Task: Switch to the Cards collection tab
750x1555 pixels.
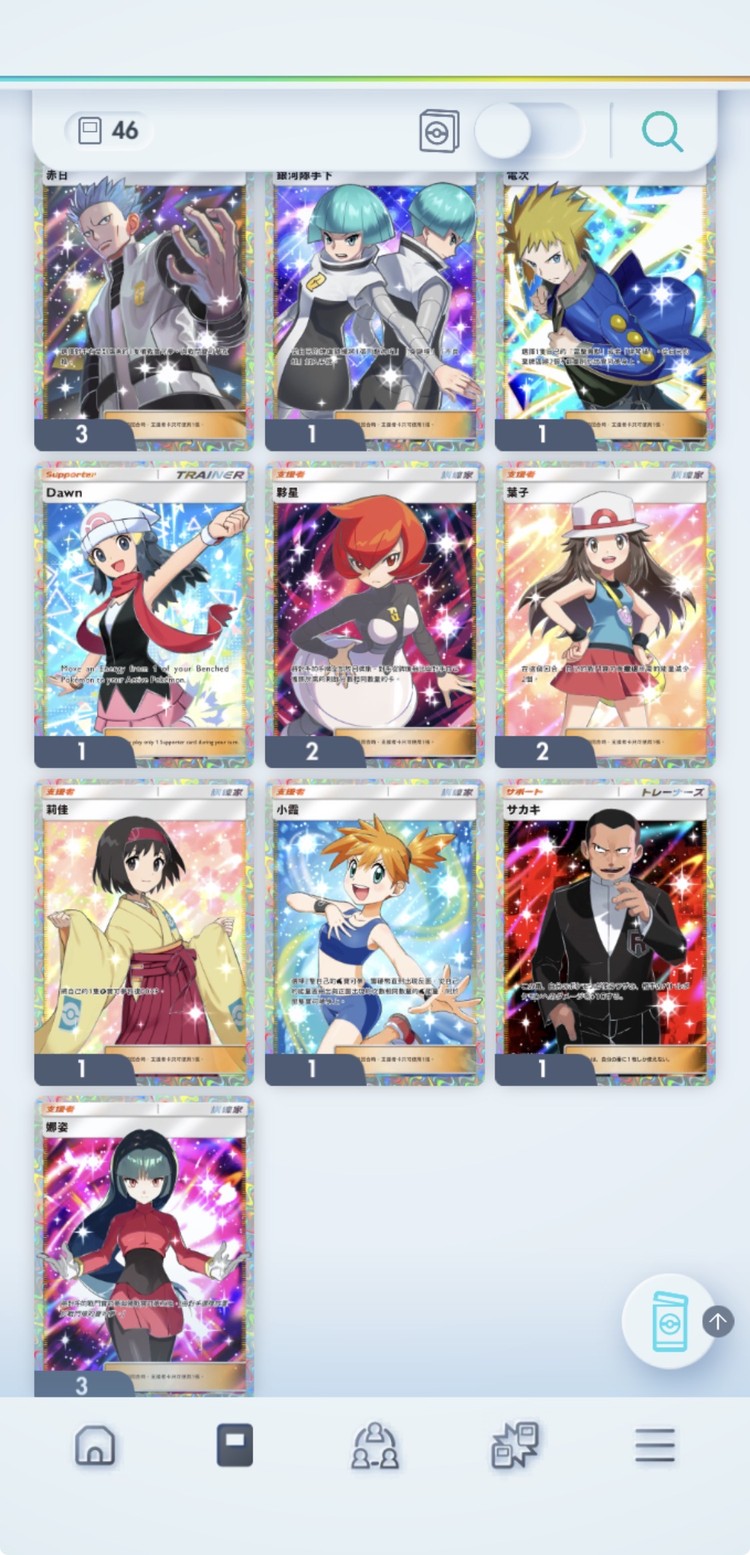Action: point(235,1446)
